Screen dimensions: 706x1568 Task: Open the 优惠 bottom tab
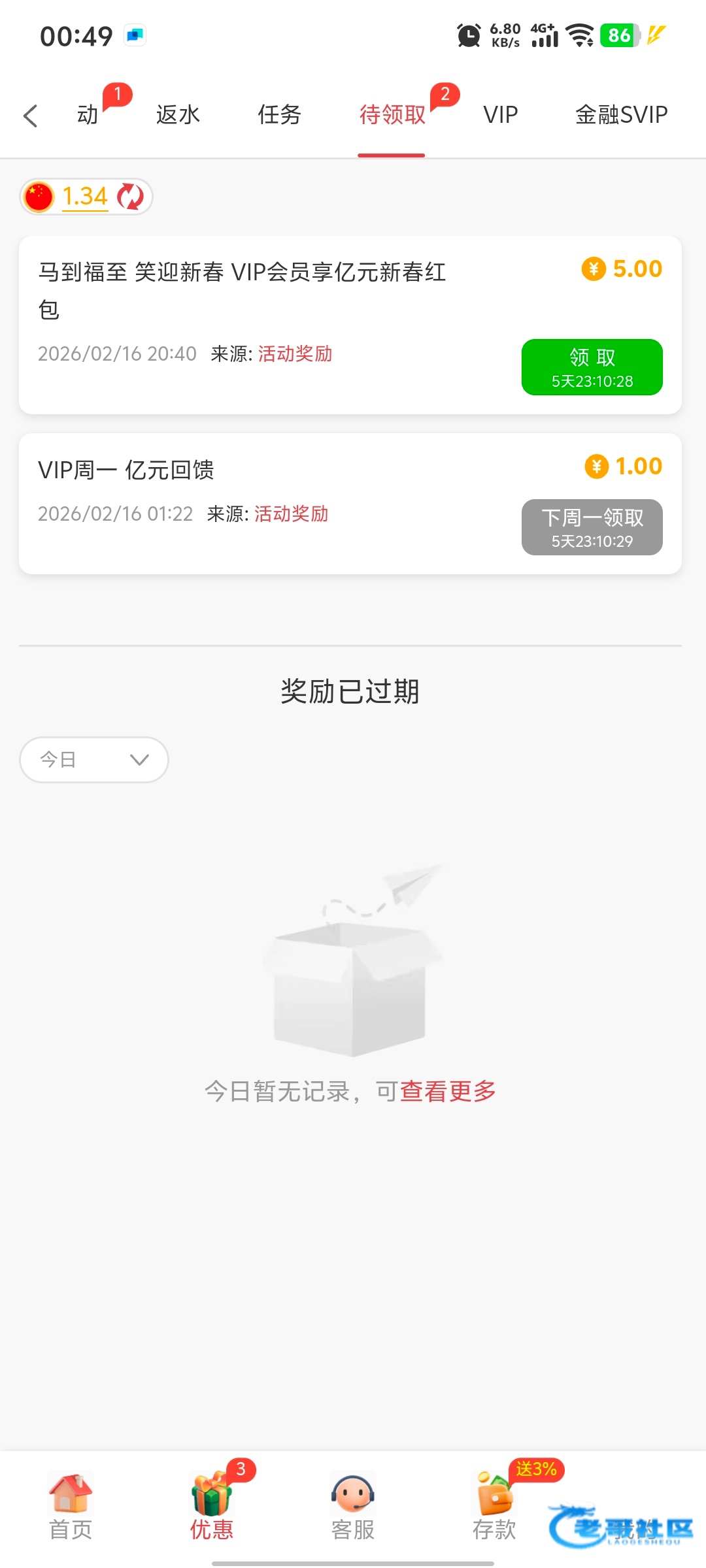[x=212, y=1503]
